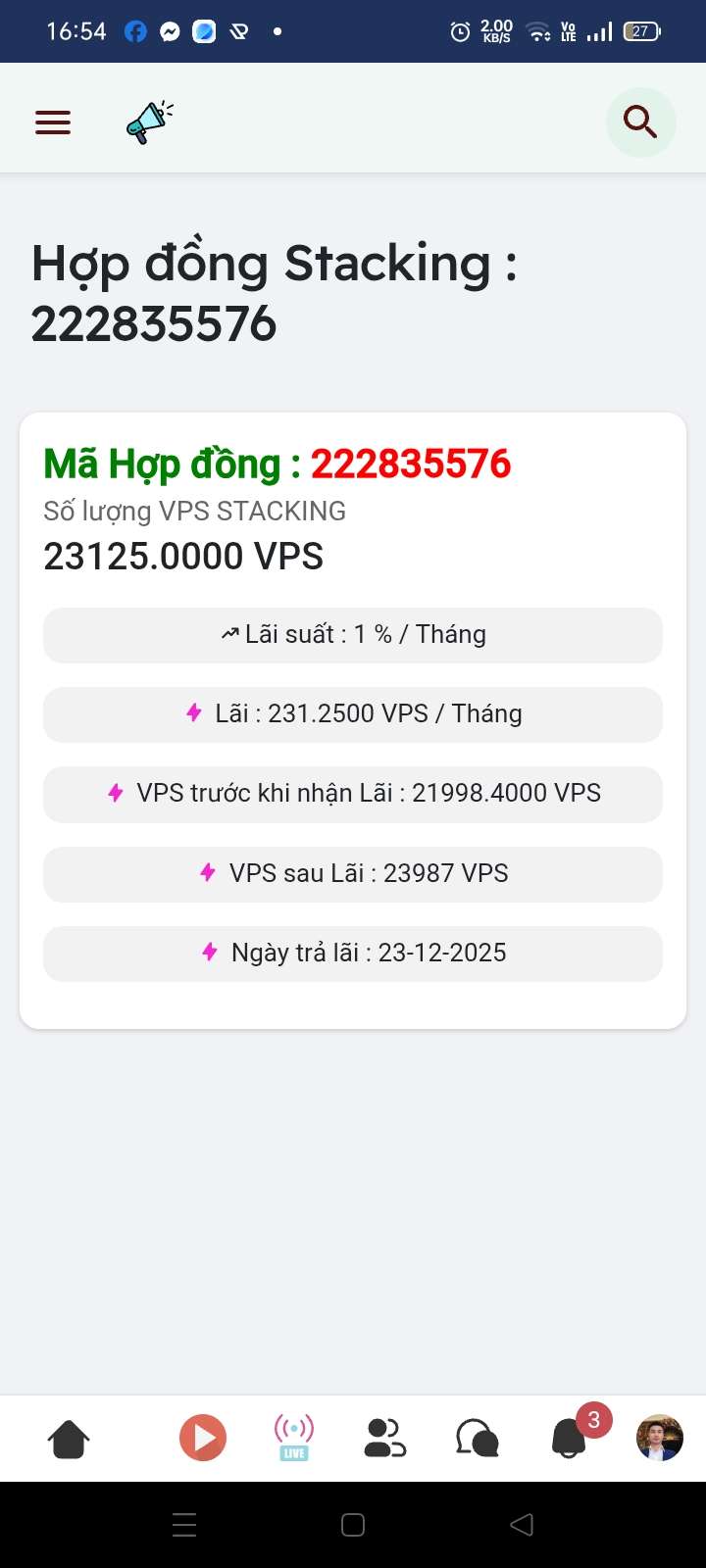Go to the home tab

click(x=69, y=1439)
